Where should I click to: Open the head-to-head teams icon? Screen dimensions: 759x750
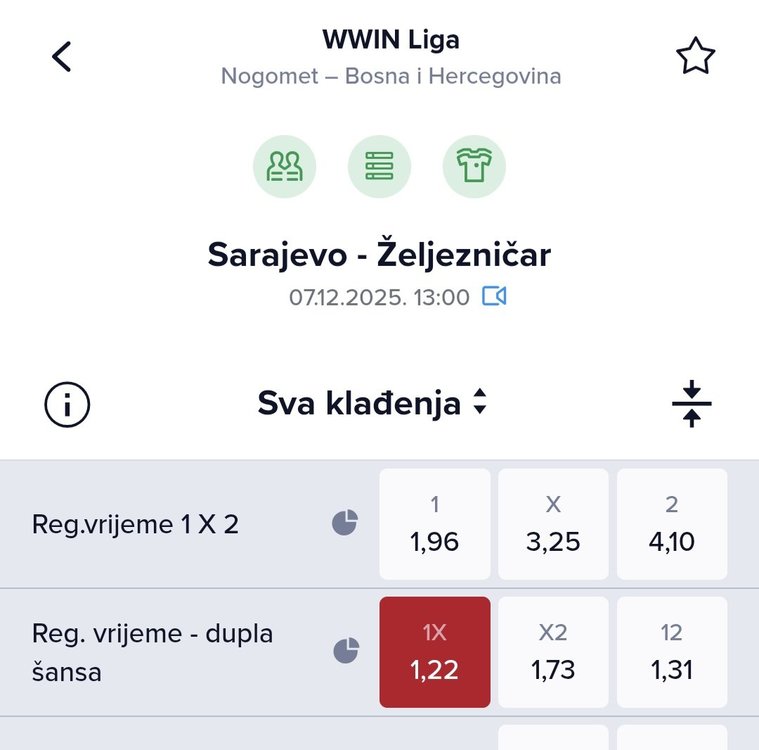[x=284, y=166]
